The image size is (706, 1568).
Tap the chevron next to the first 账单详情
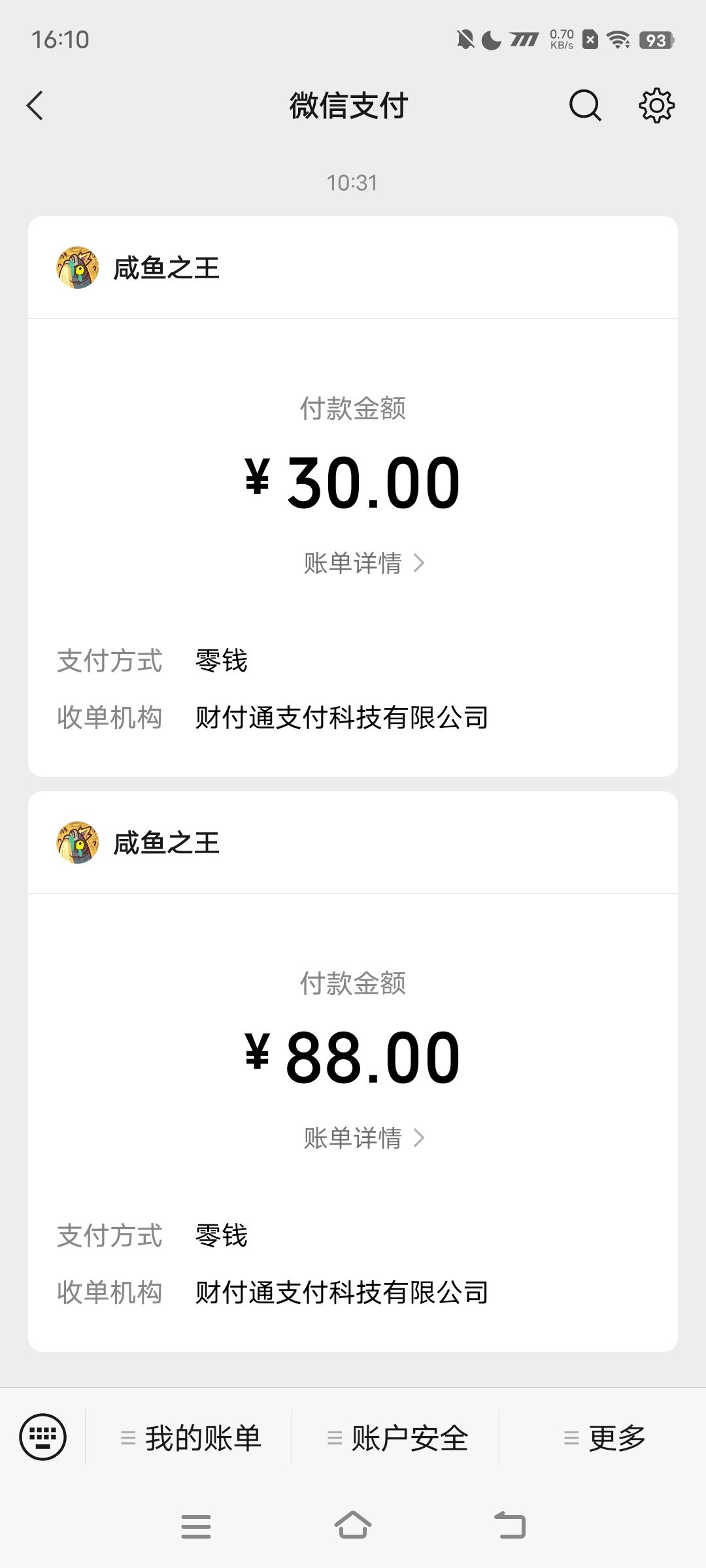pos(420,564)
